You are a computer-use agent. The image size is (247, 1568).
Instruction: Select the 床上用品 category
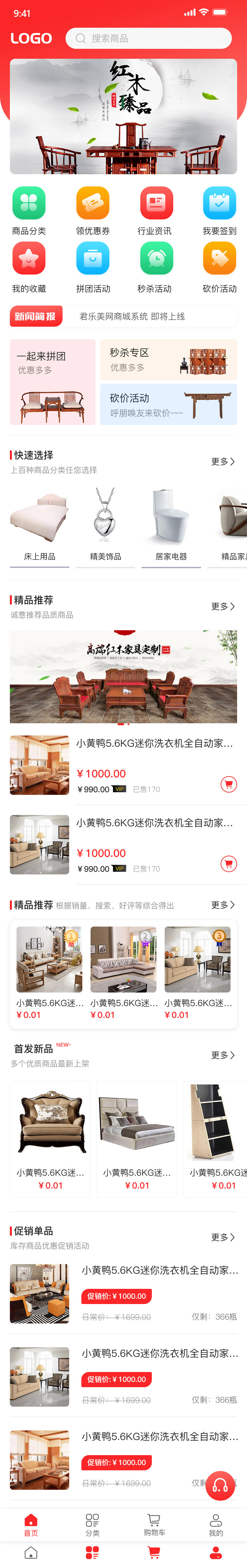pos(40,527)
